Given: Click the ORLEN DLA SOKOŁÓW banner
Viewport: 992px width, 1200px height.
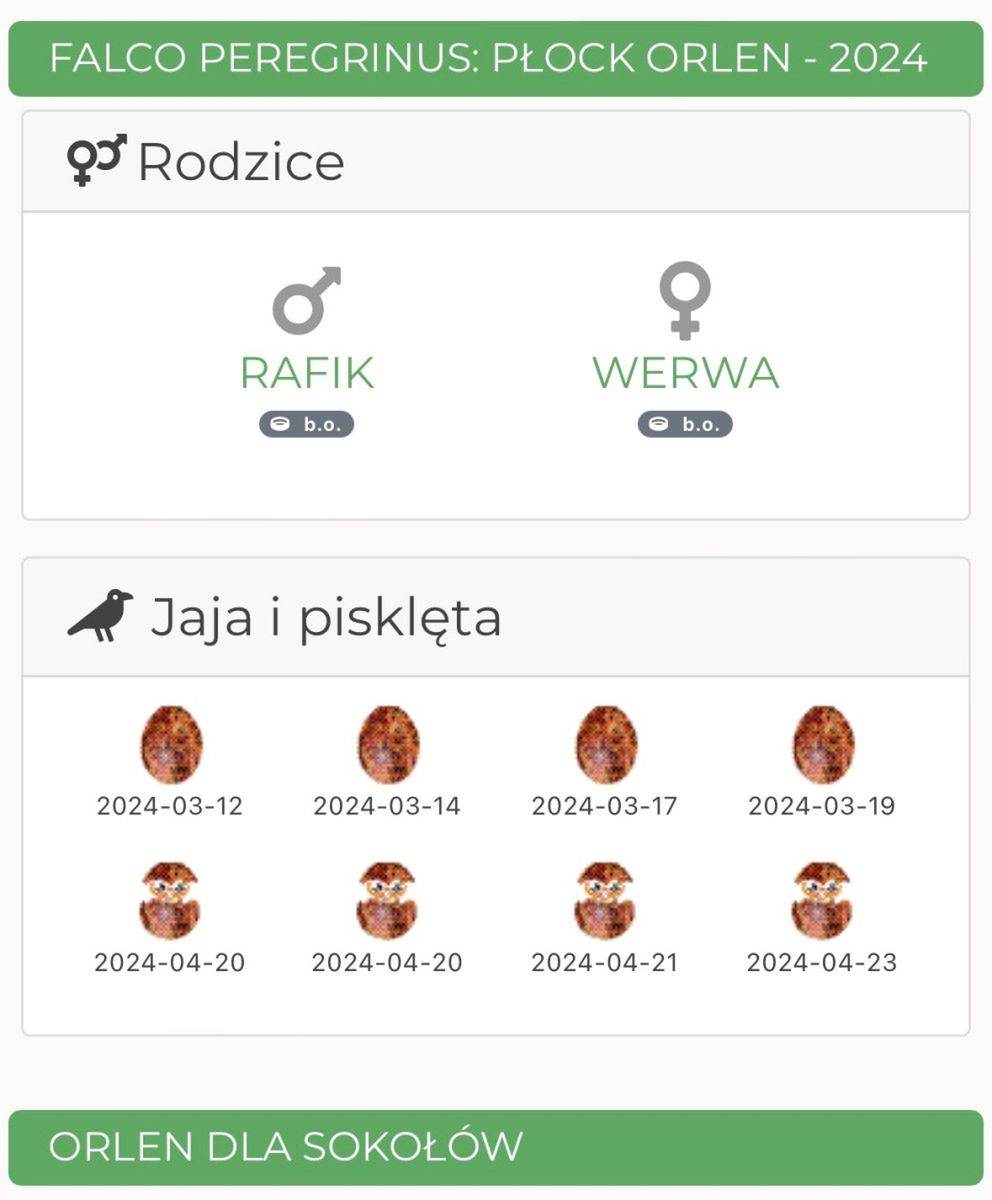Looking at the screenshot, I should coord(496,1145).
